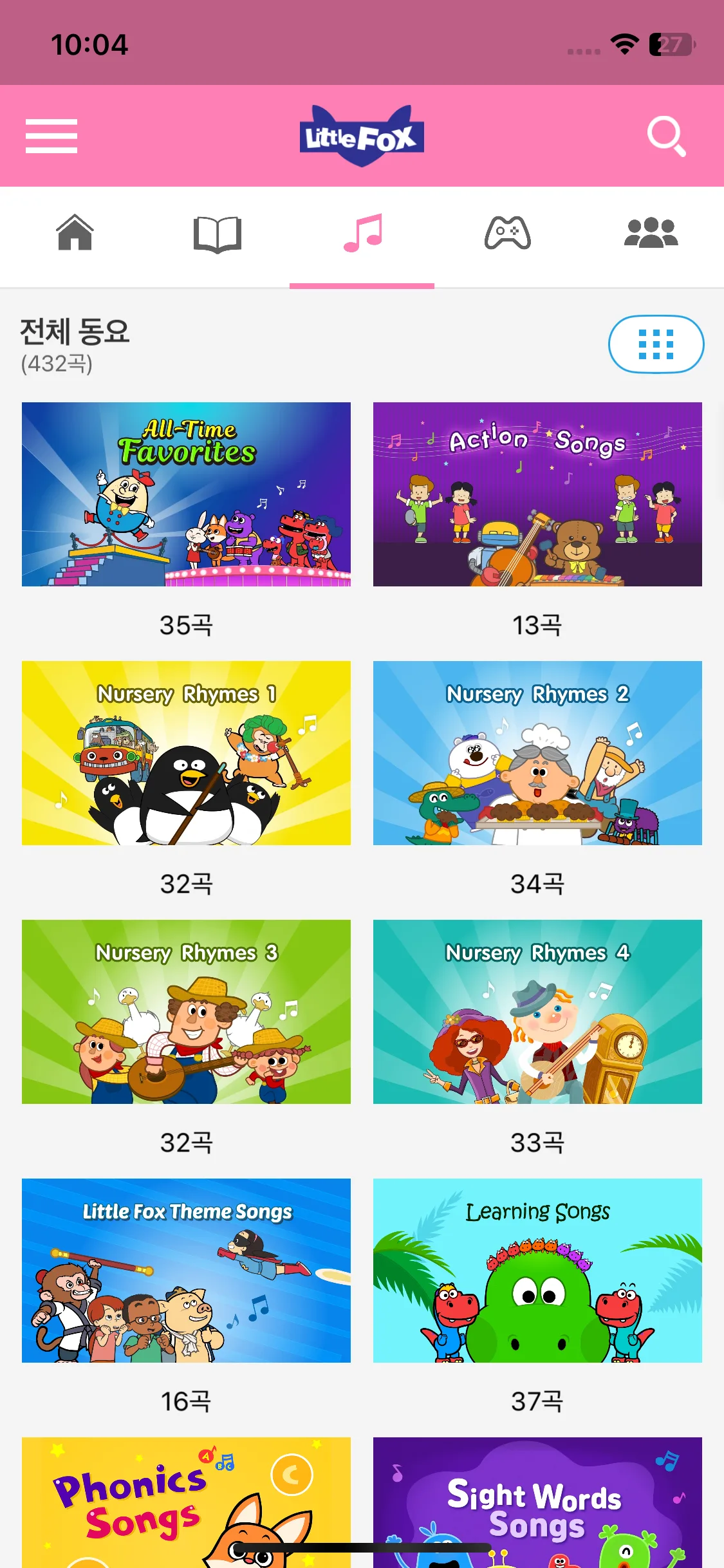Open the All-Time Favorites song collection
The height and width of the screenshot is (1568, 724).
point(186,494)
